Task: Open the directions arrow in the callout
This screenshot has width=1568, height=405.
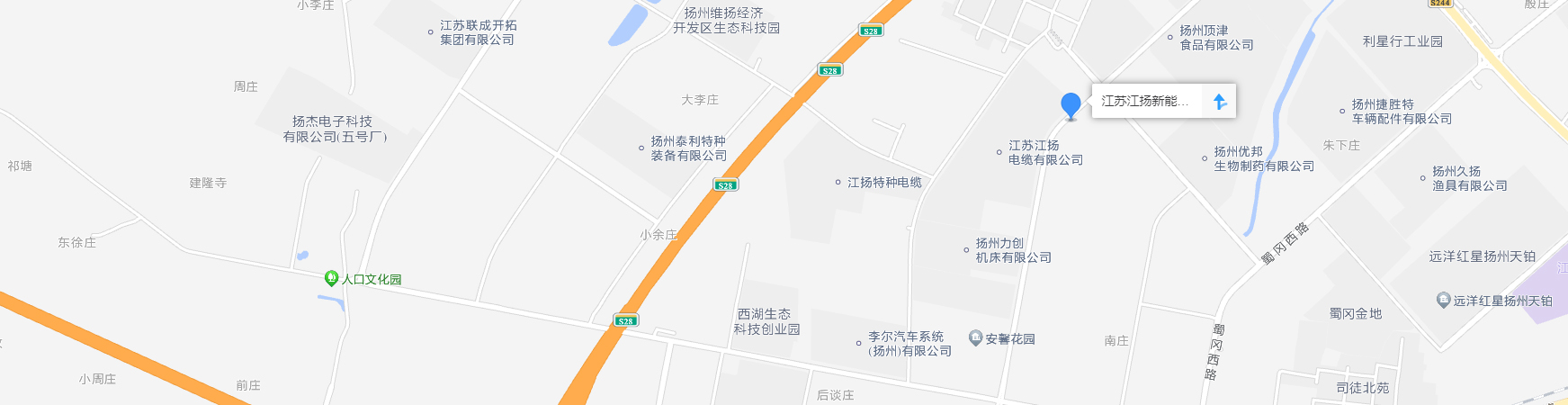Action: [1220, 102]
